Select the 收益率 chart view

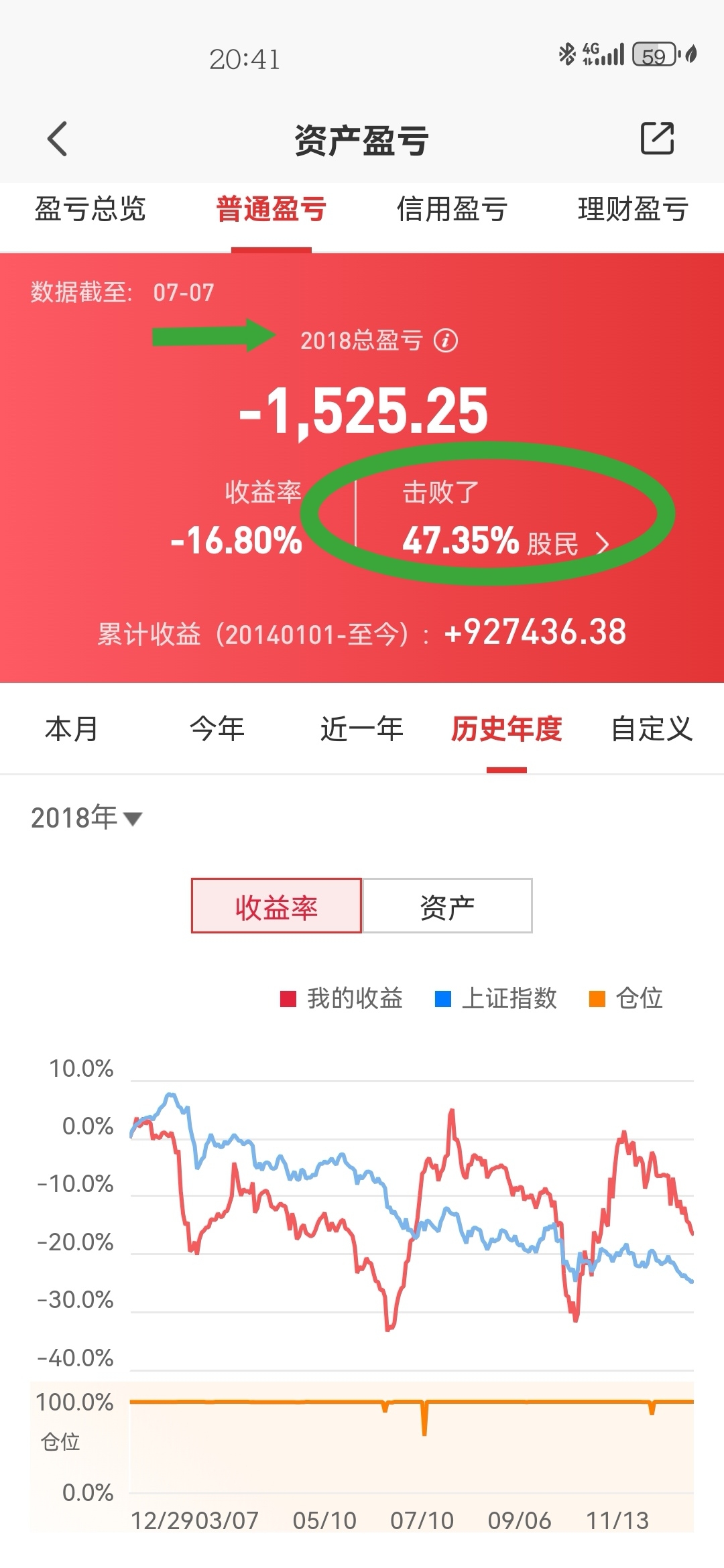coord(276,906)
